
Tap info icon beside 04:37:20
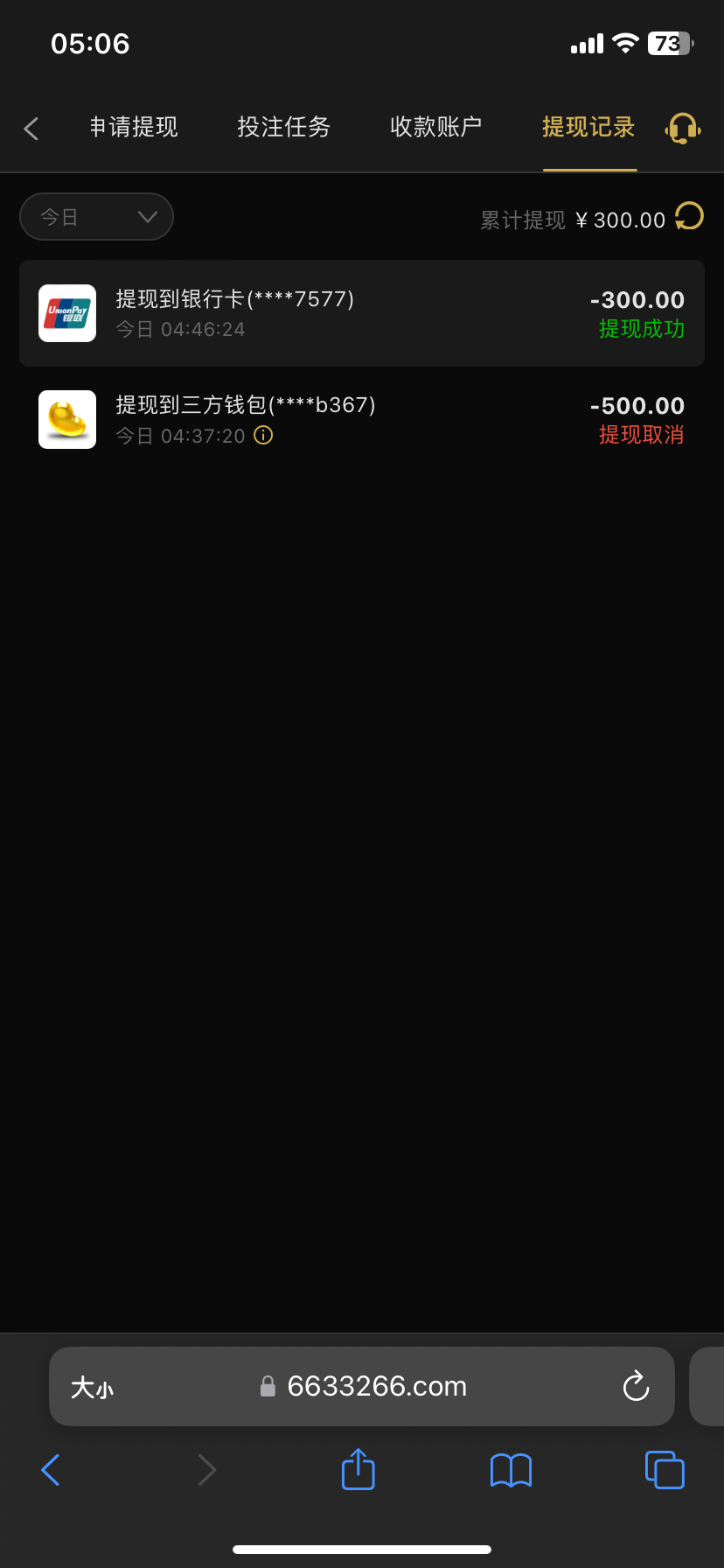(x=263, y=435)
